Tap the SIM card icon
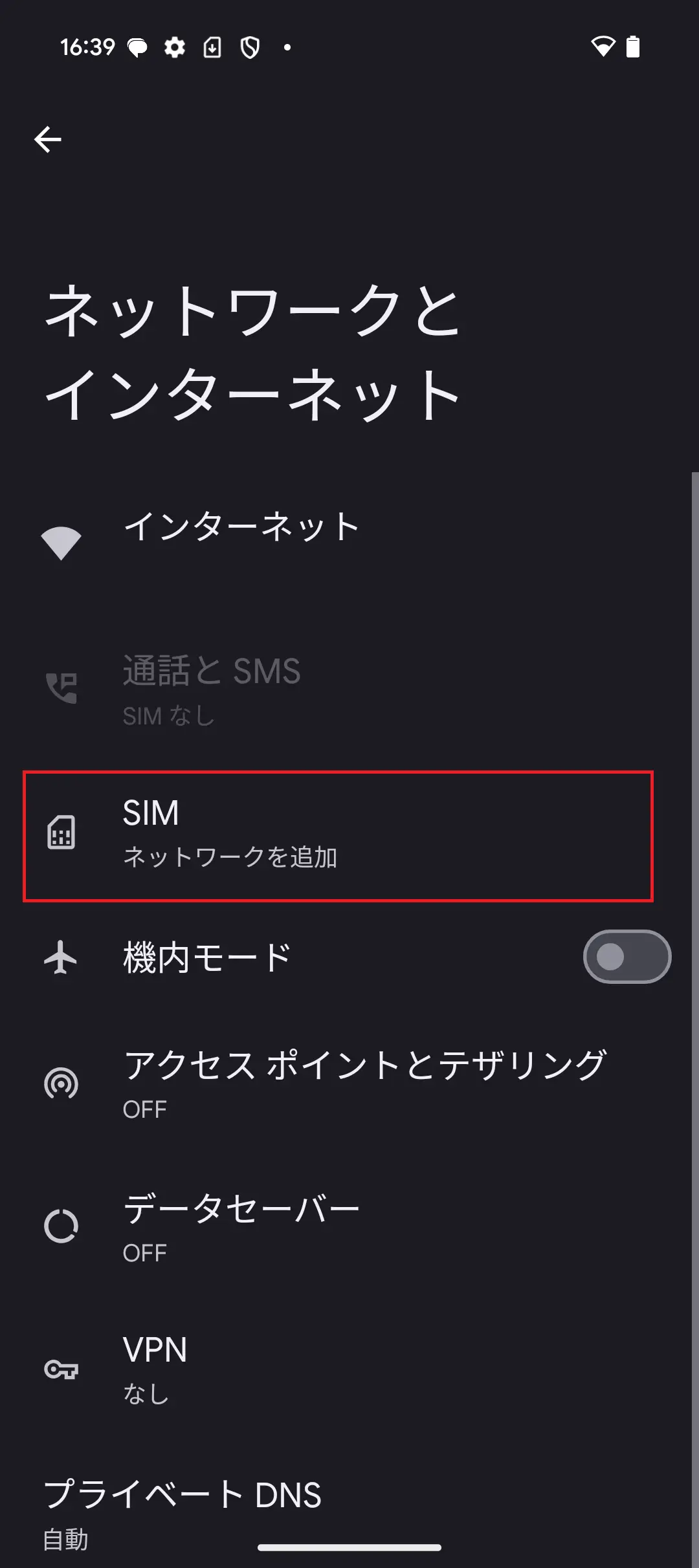 (x=61, y=832)
